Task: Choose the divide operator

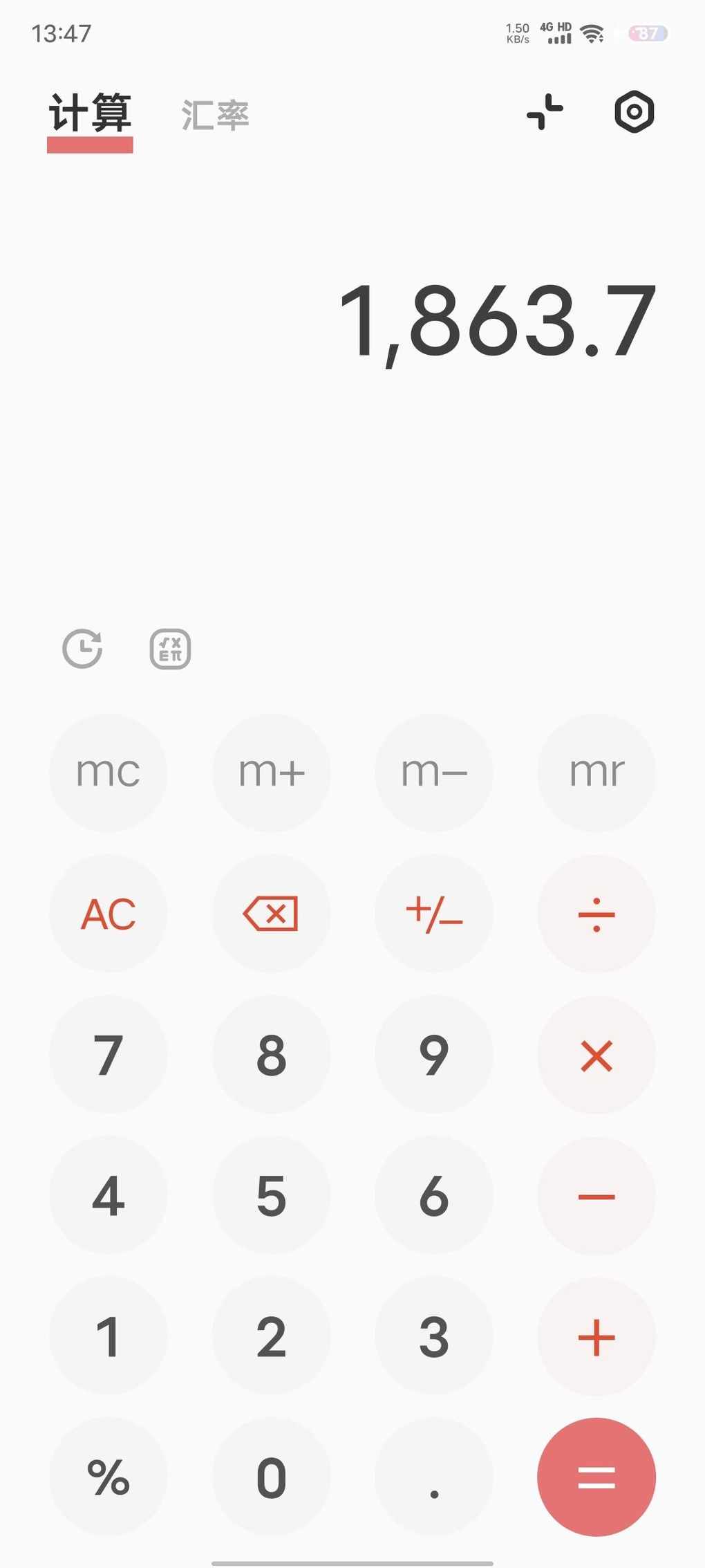Action: point(596,914)
